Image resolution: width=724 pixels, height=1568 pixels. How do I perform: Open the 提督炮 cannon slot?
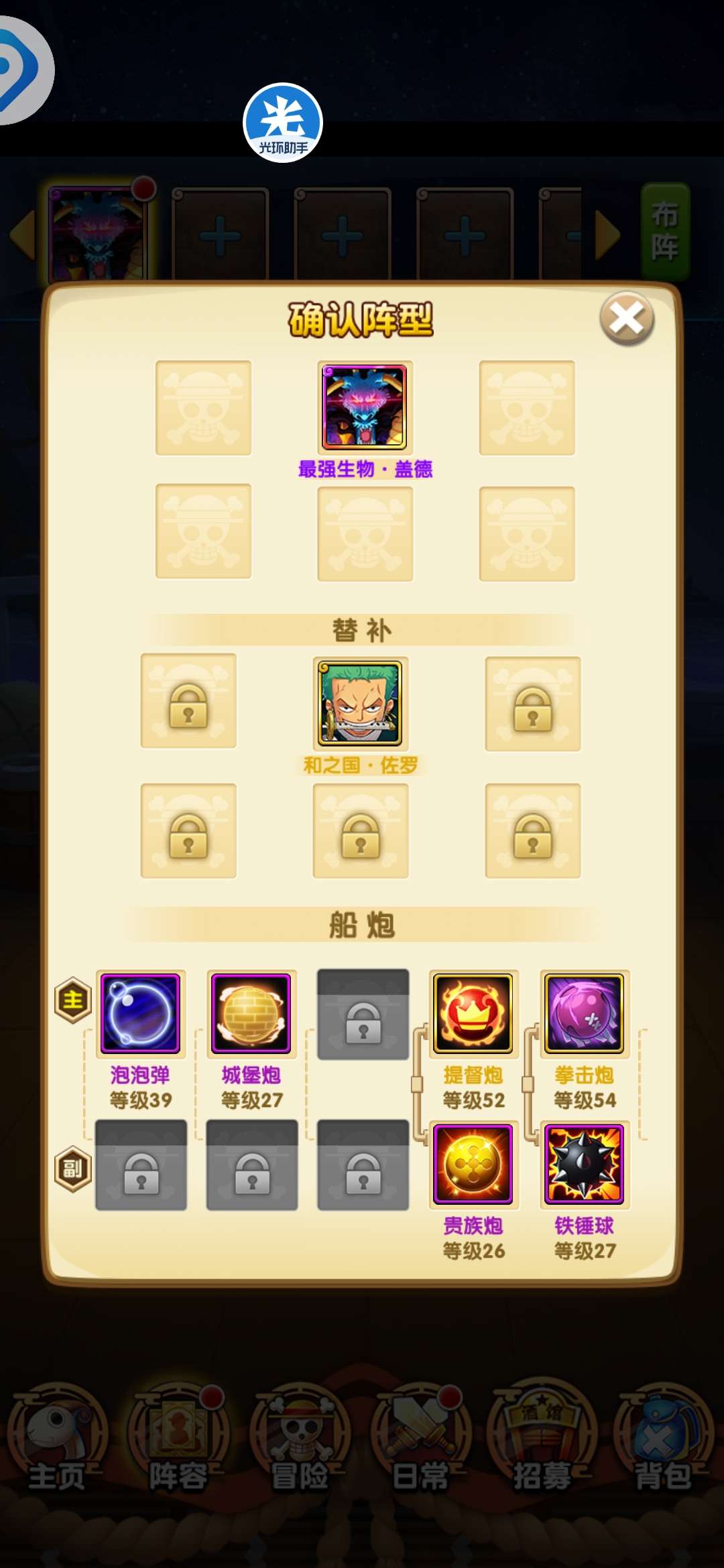tap(473, 1013)
